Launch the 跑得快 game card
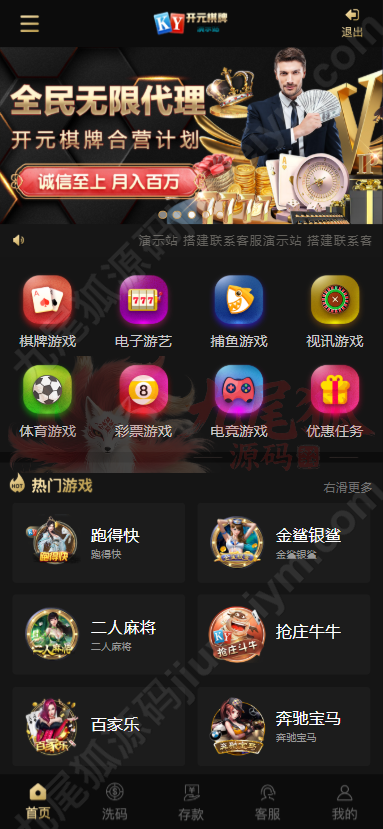 tap(98, 542)
